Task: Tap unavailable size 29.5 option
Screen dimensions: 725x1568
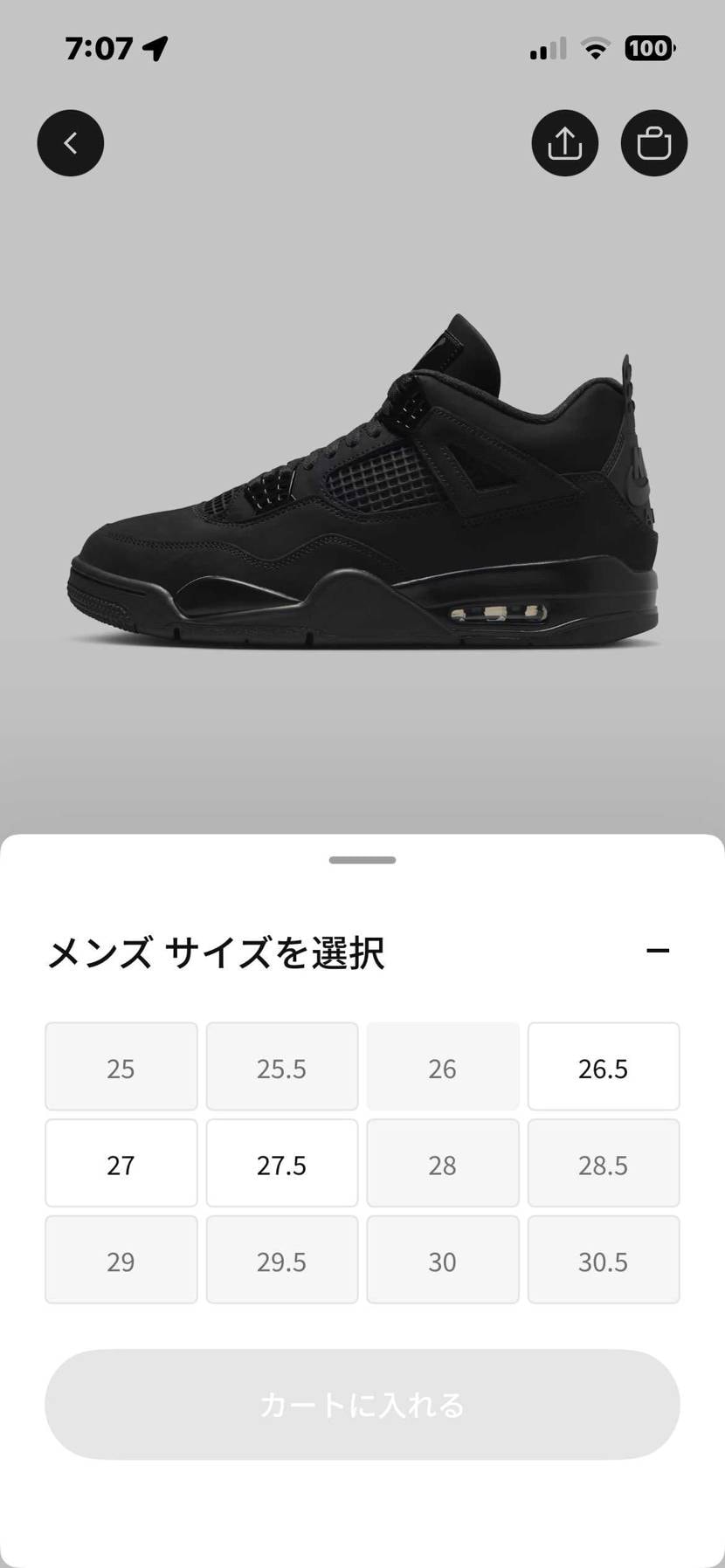Action: [281, 1260]
